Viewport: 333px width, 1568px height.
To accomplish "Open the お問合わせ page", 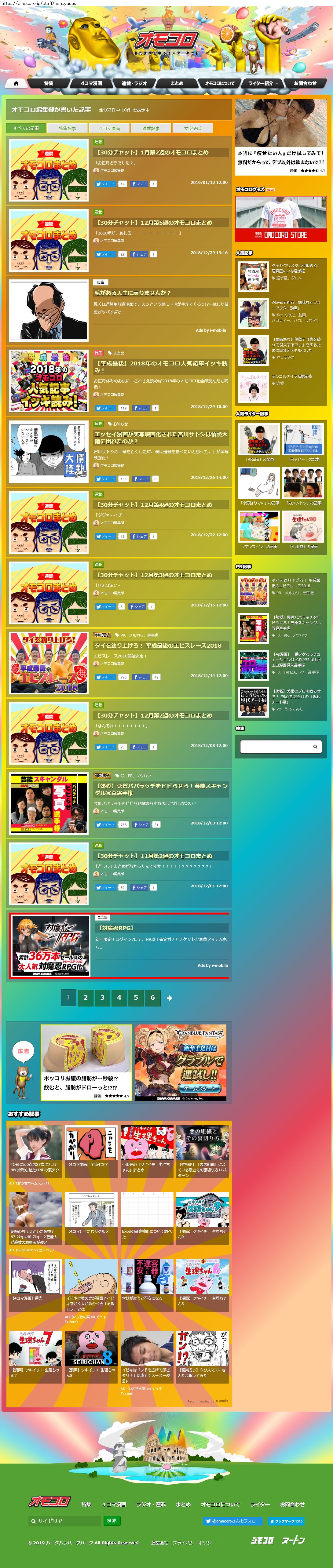I will click(305, 83).
